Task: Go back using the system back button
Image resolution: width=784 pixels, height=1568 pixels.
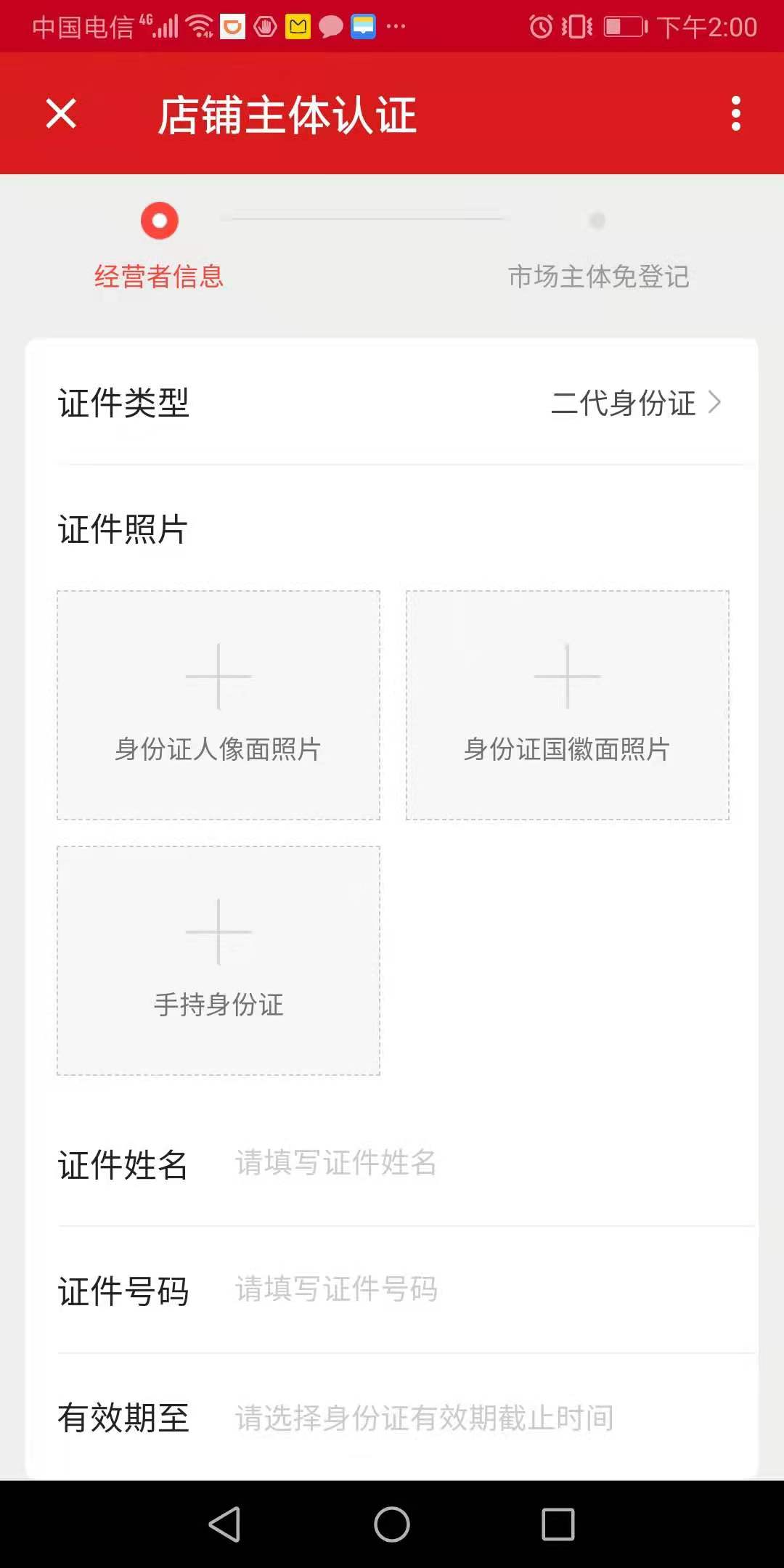Action: (224, 1524)
